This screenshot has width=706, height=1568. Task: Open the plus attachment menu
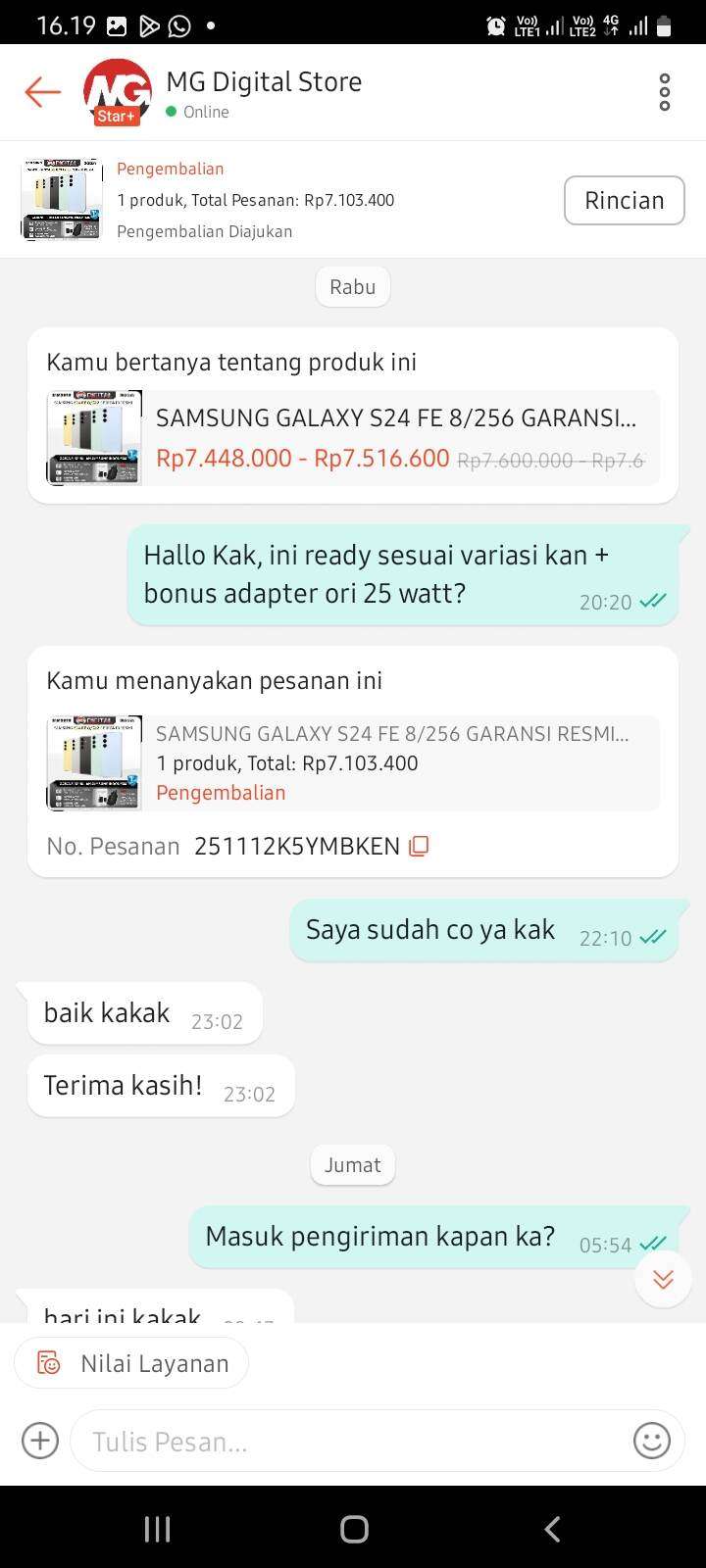point(40,1441)
